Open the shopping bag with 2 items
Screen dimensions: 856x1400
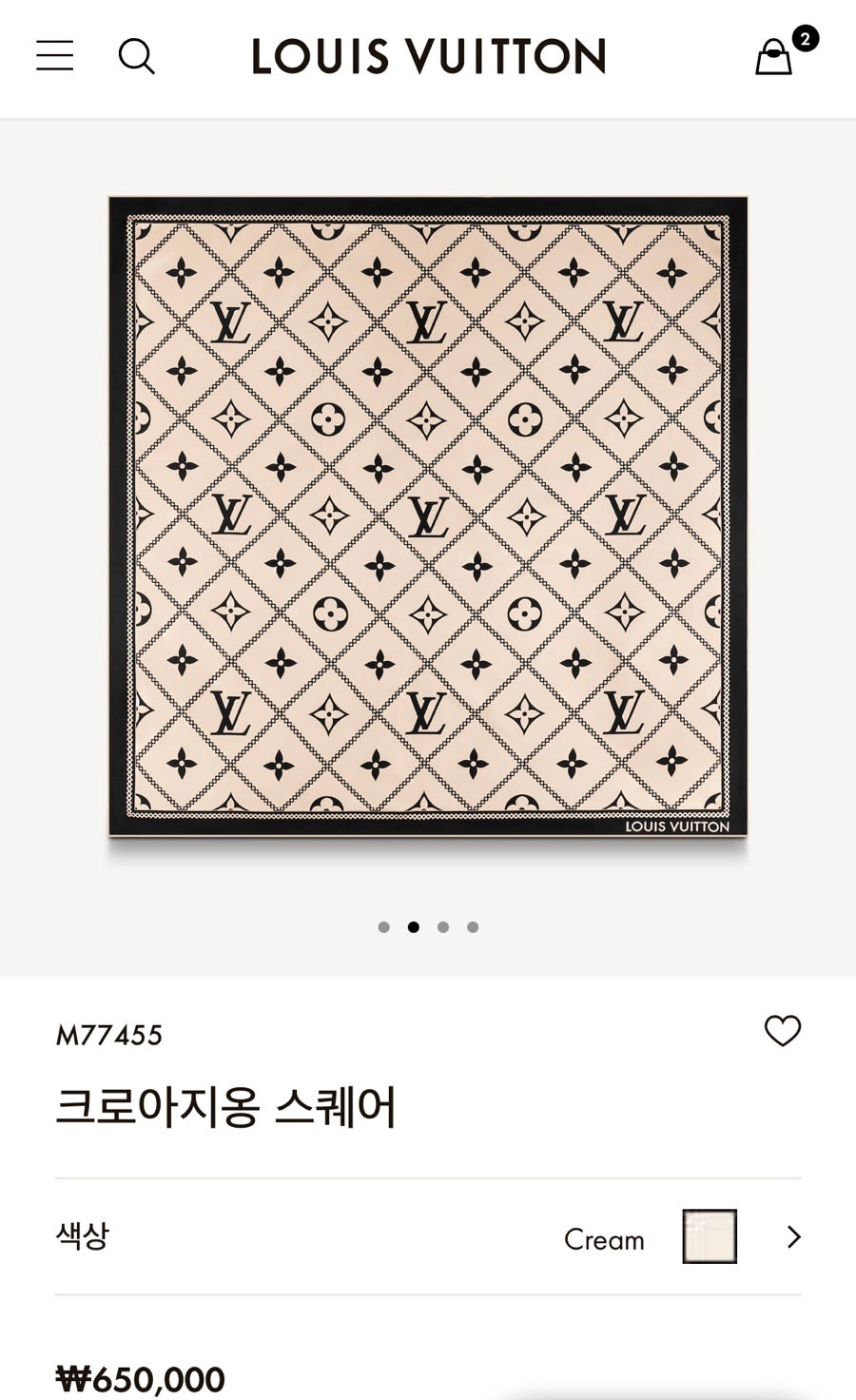pyautogui.click(x=775, y=57)
